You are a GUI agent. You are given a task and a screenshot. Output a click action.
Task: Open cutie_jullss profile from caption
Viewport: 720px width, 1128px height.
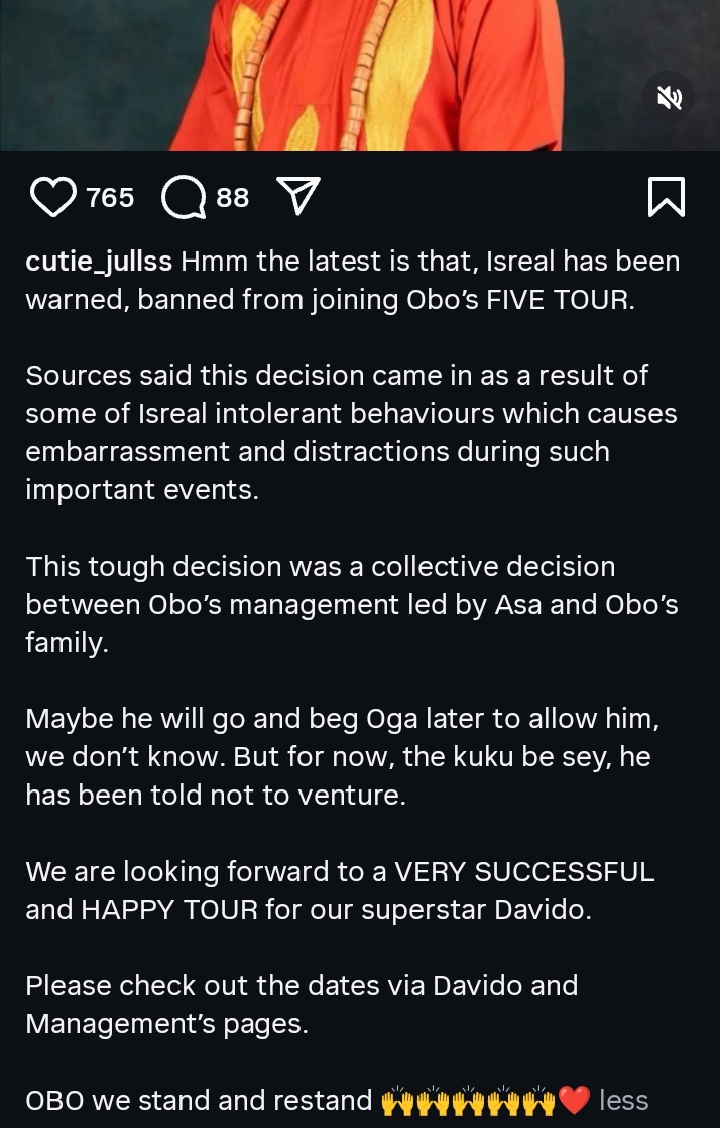point(98,262)
